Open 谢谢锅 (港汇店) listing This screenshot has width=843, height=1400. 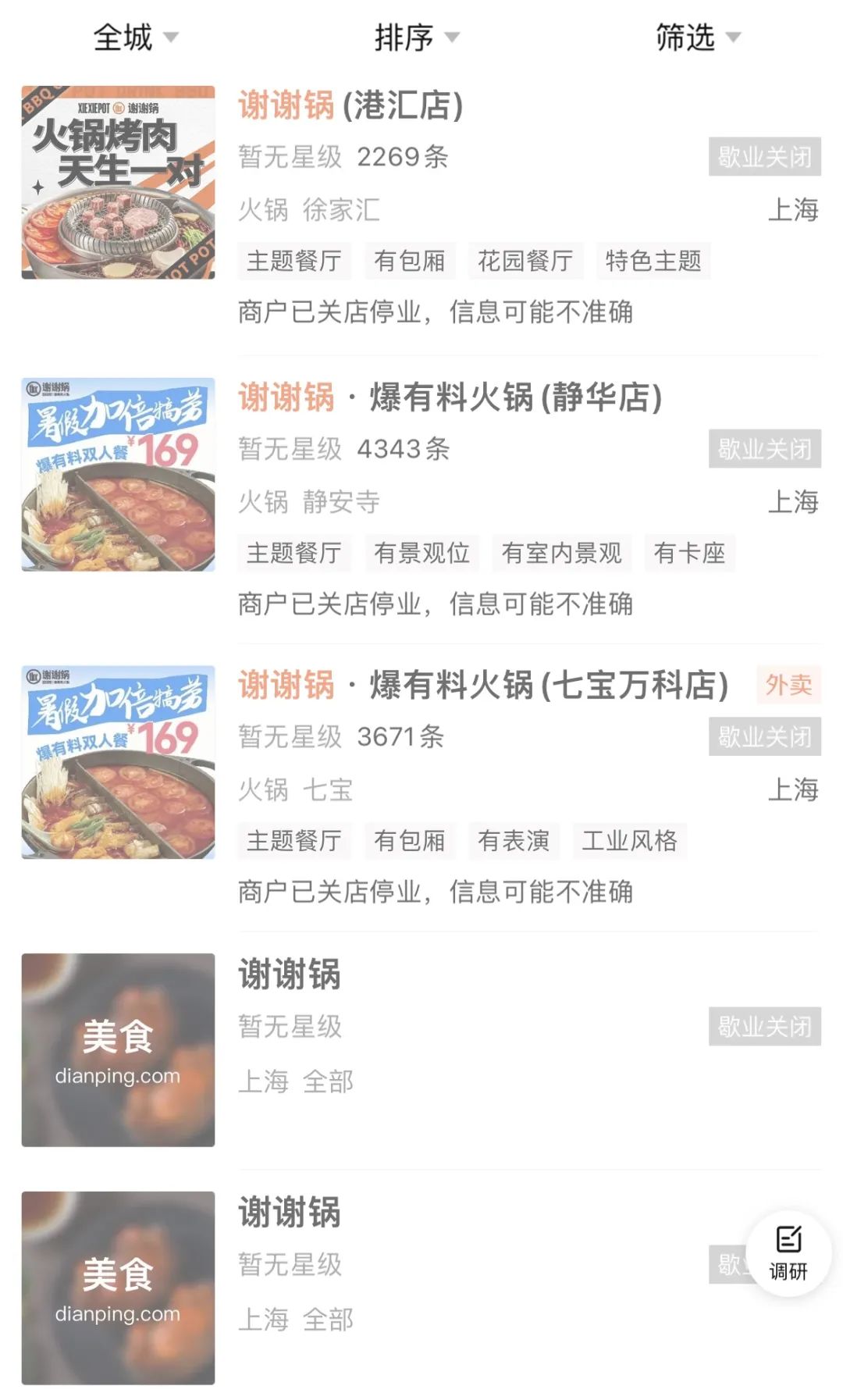pos(350,105)
